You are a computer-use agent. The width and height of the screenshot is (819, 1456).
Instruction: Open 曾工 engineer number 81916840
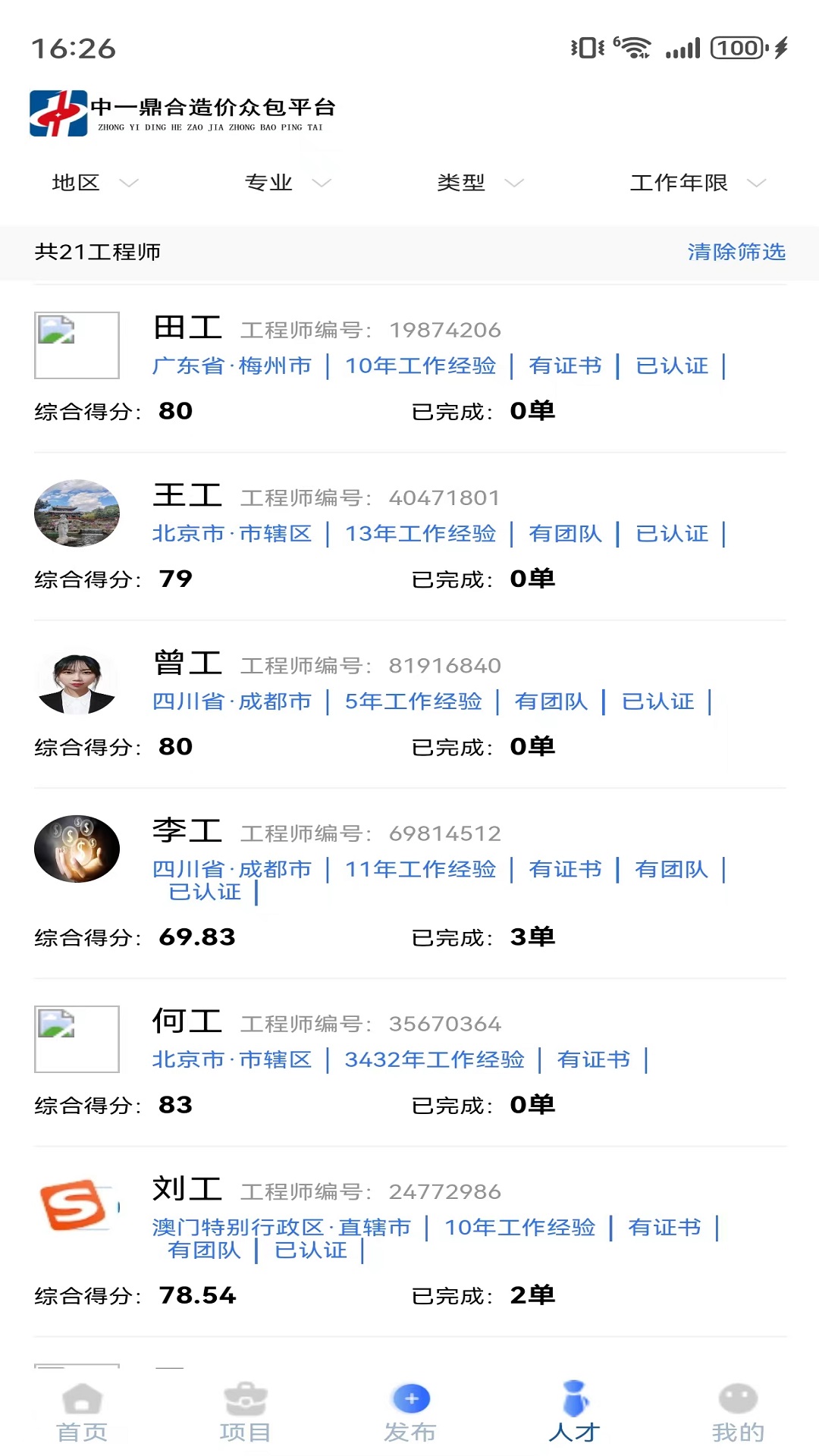(409, 704)
